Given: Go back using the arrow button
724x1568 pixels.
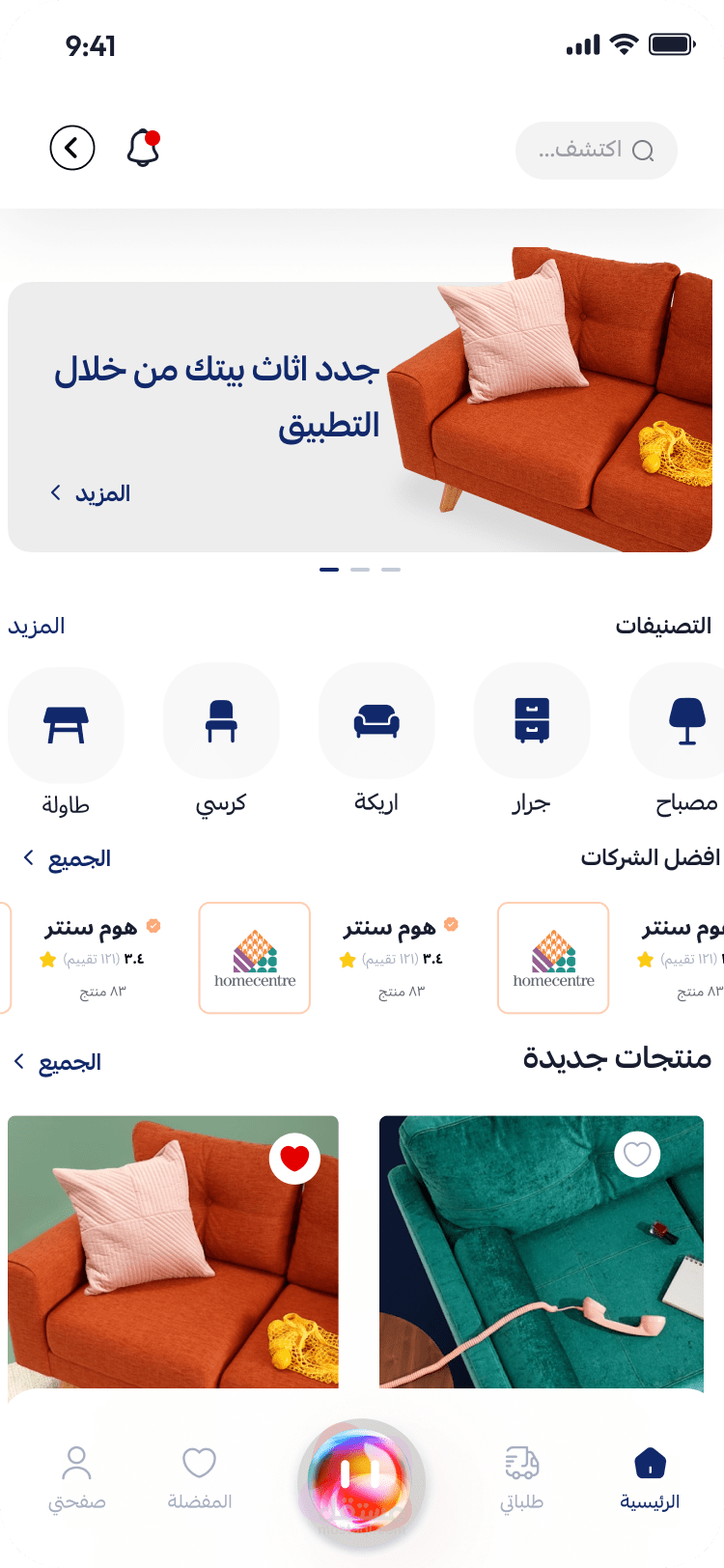Looking at the screenshot, I should click(x=72, y=149).
